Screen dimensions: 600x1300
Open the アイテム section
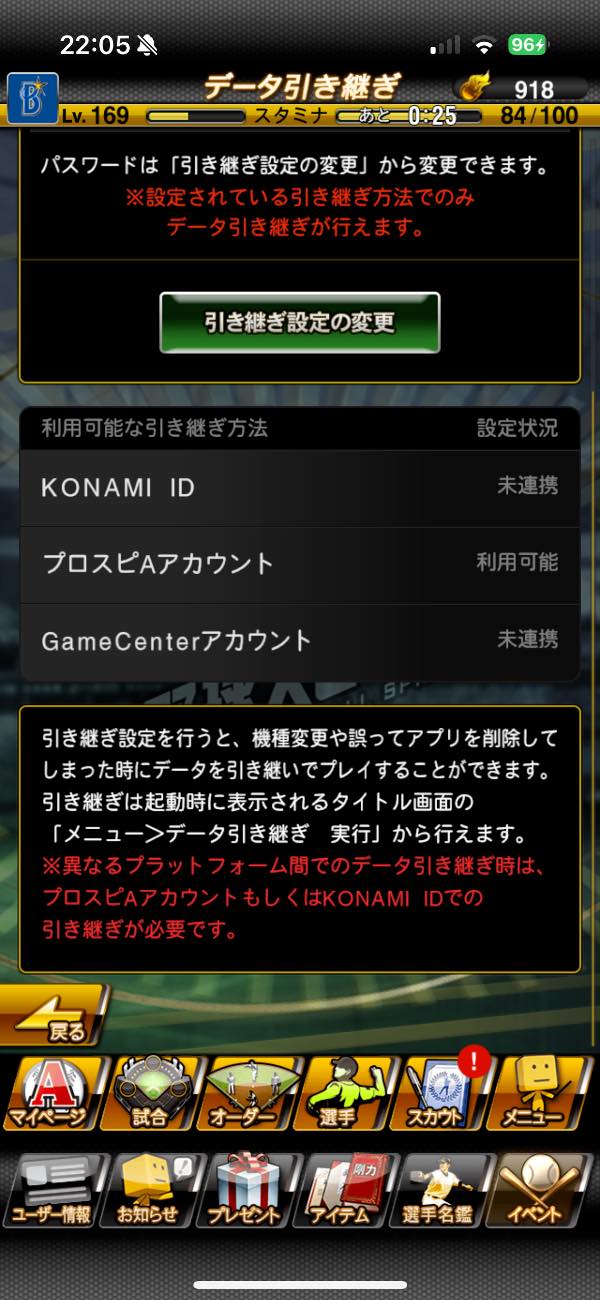tap(350, 1191)
